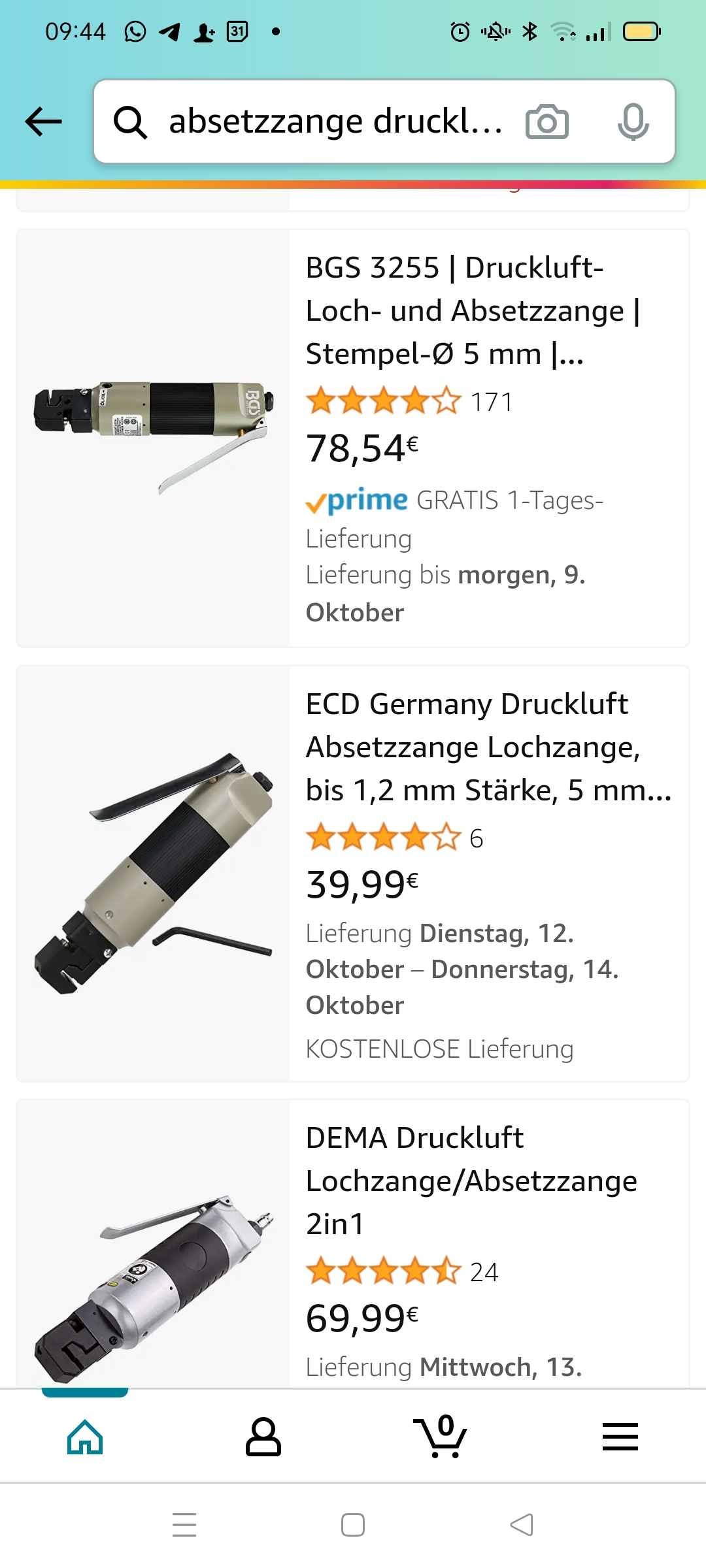Open camera search in search bar
The image size is (706, 1568).
pyautogui.click(x=546, y=122)
